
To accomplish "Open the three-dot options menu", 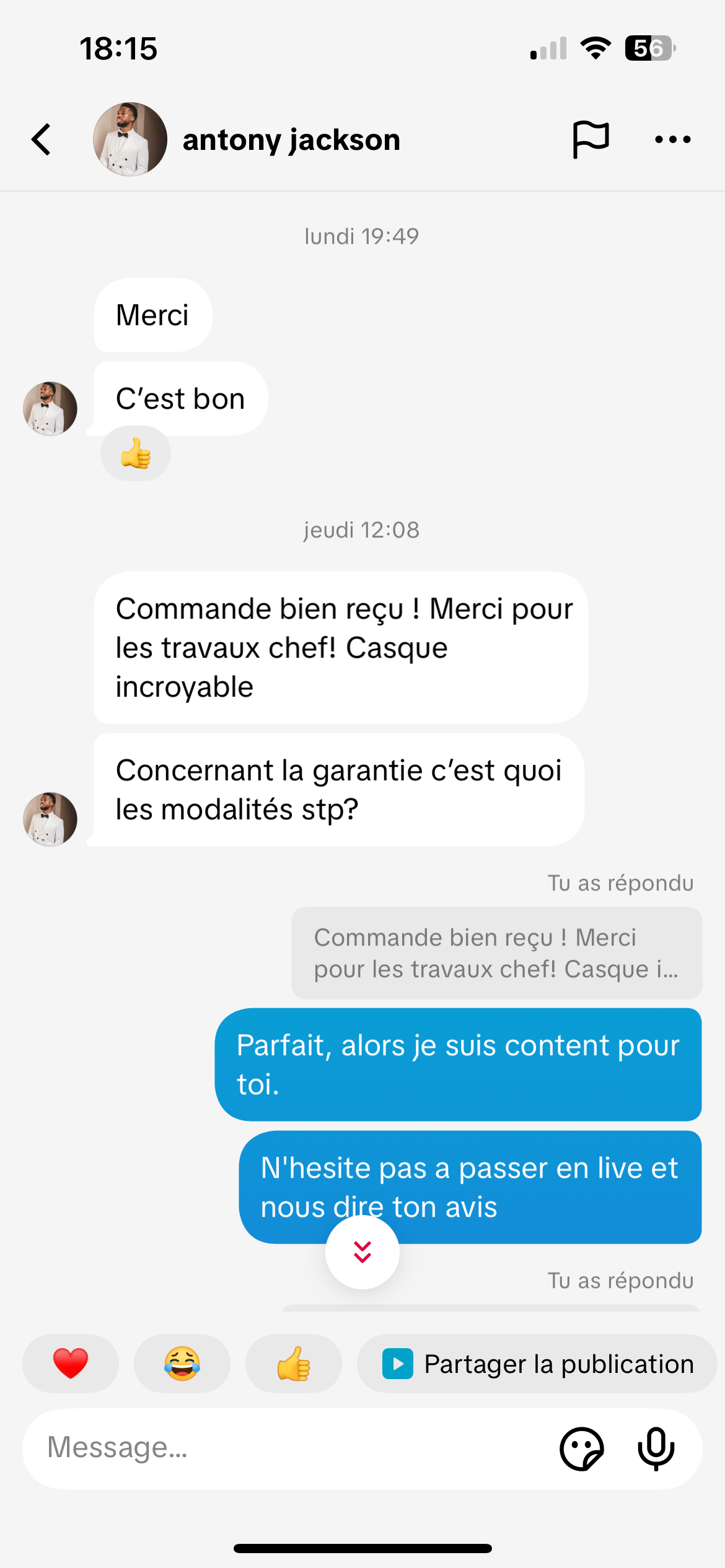I will [x=672, y=139].
